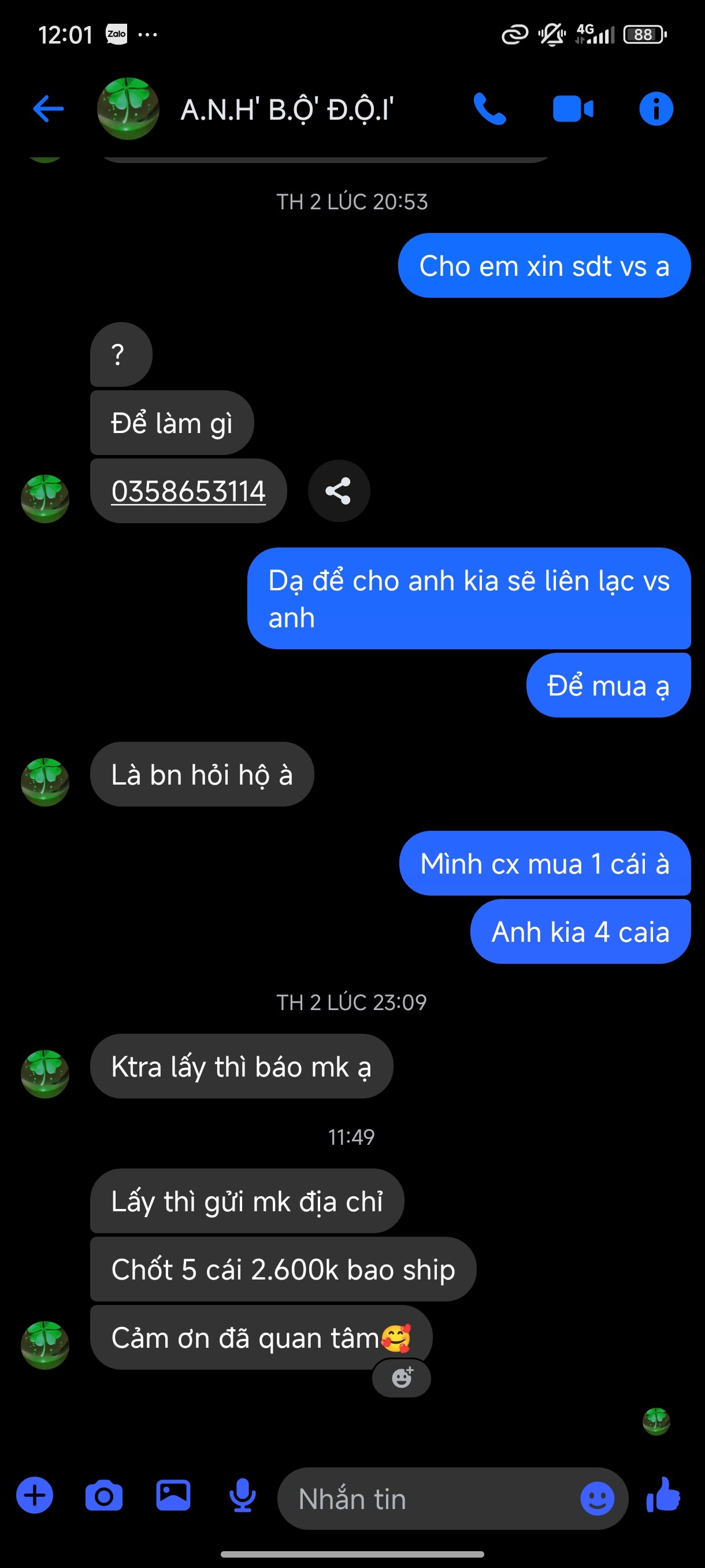Add a reaction to the Cảm ơn message
This screenshot has height=1568, width=705.
point(402,1378)
